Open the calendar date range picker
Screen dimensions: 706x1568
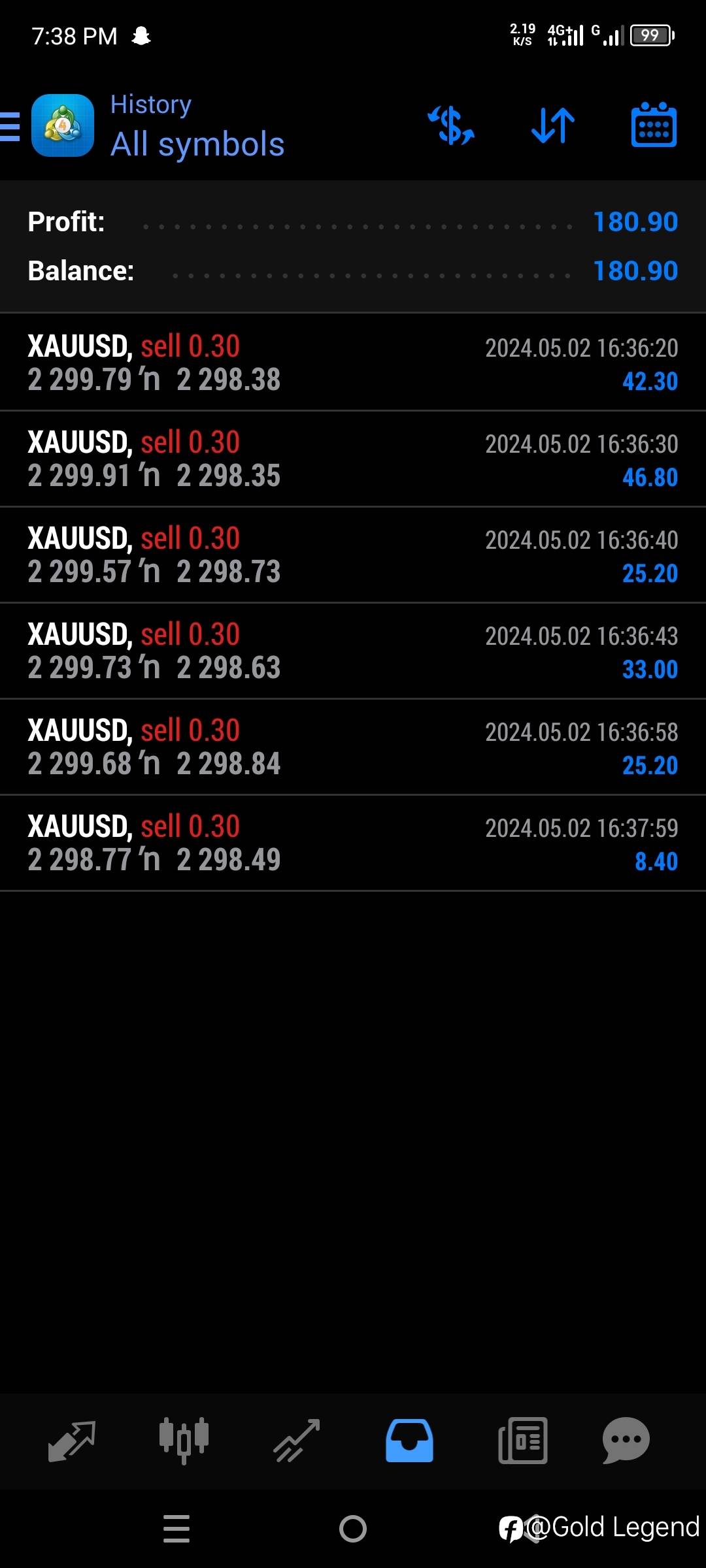pyautogui.click(x=654, y=125)
